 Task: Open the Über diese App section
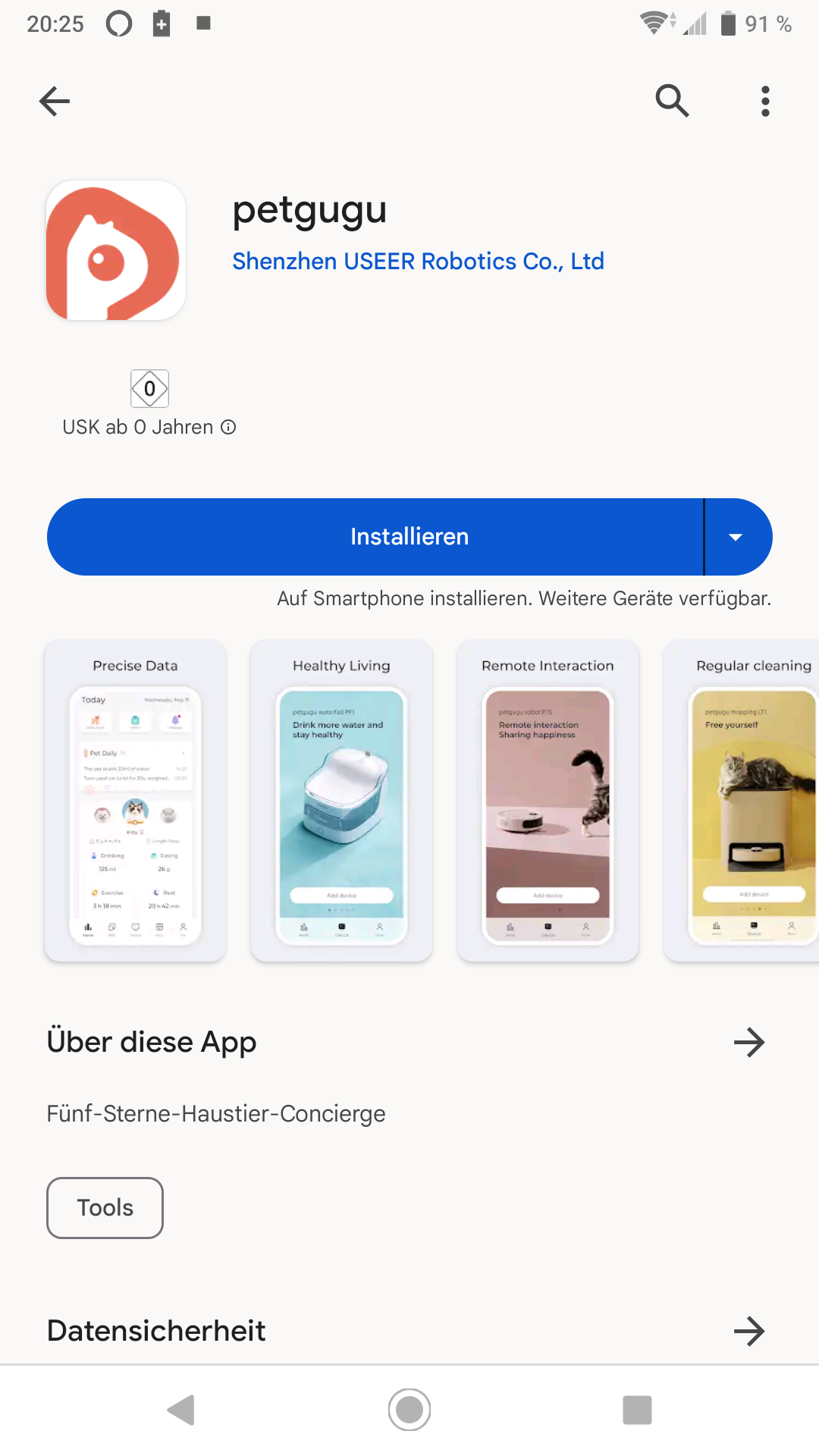click(748, 1042)
